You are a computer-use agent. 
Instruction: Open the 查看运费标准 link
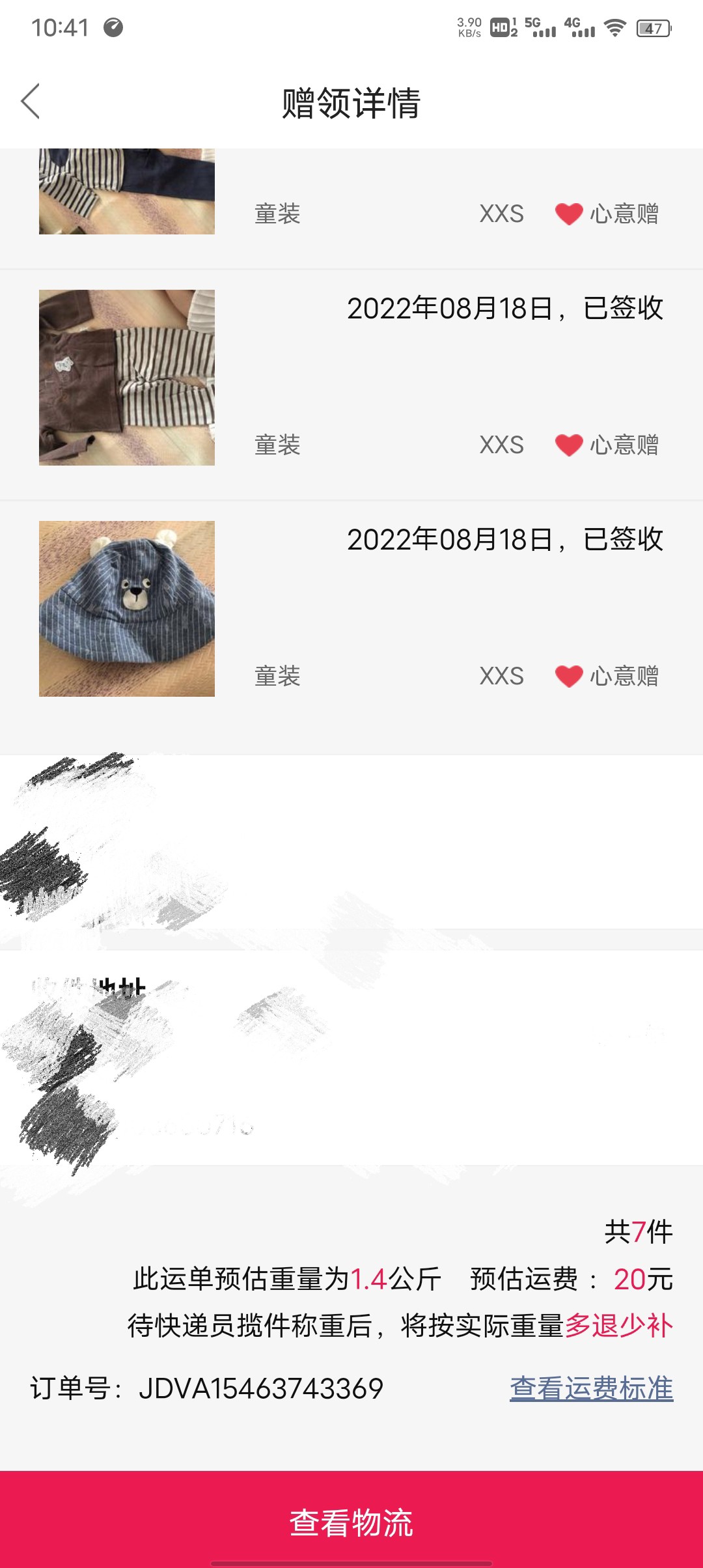591,1388
